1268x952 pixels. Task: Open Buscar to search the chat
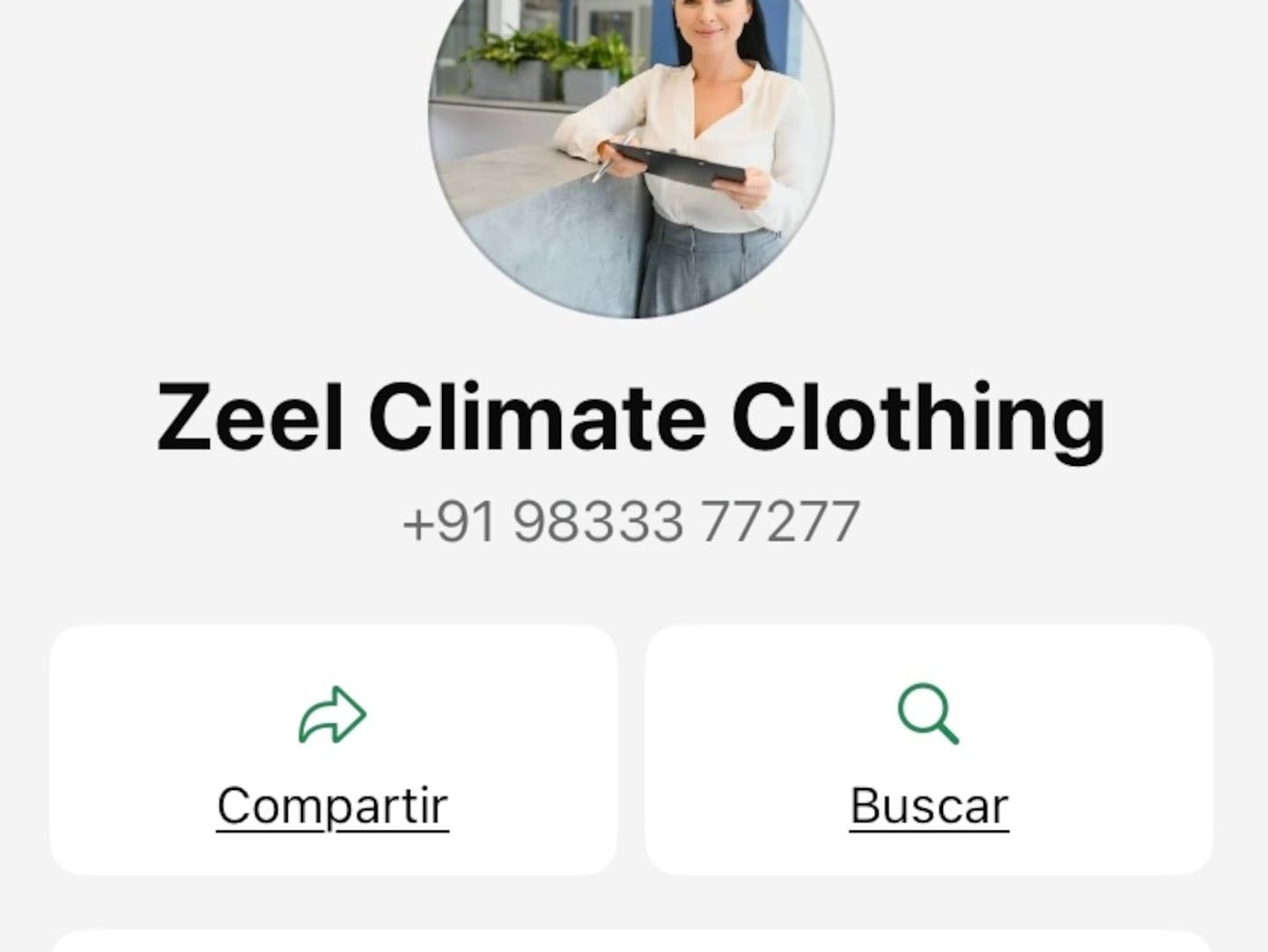coord(929,749)
